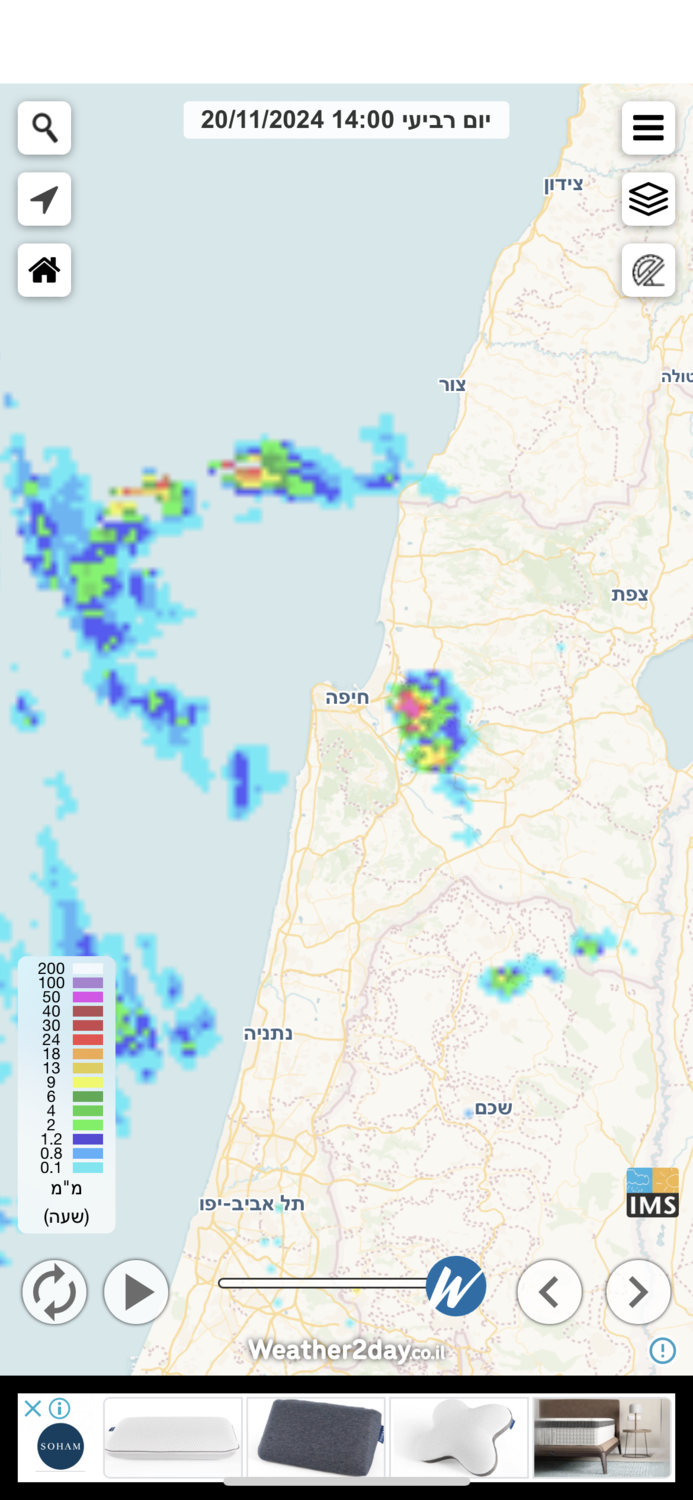Tap the home button on the map

(x=44, y=270)
